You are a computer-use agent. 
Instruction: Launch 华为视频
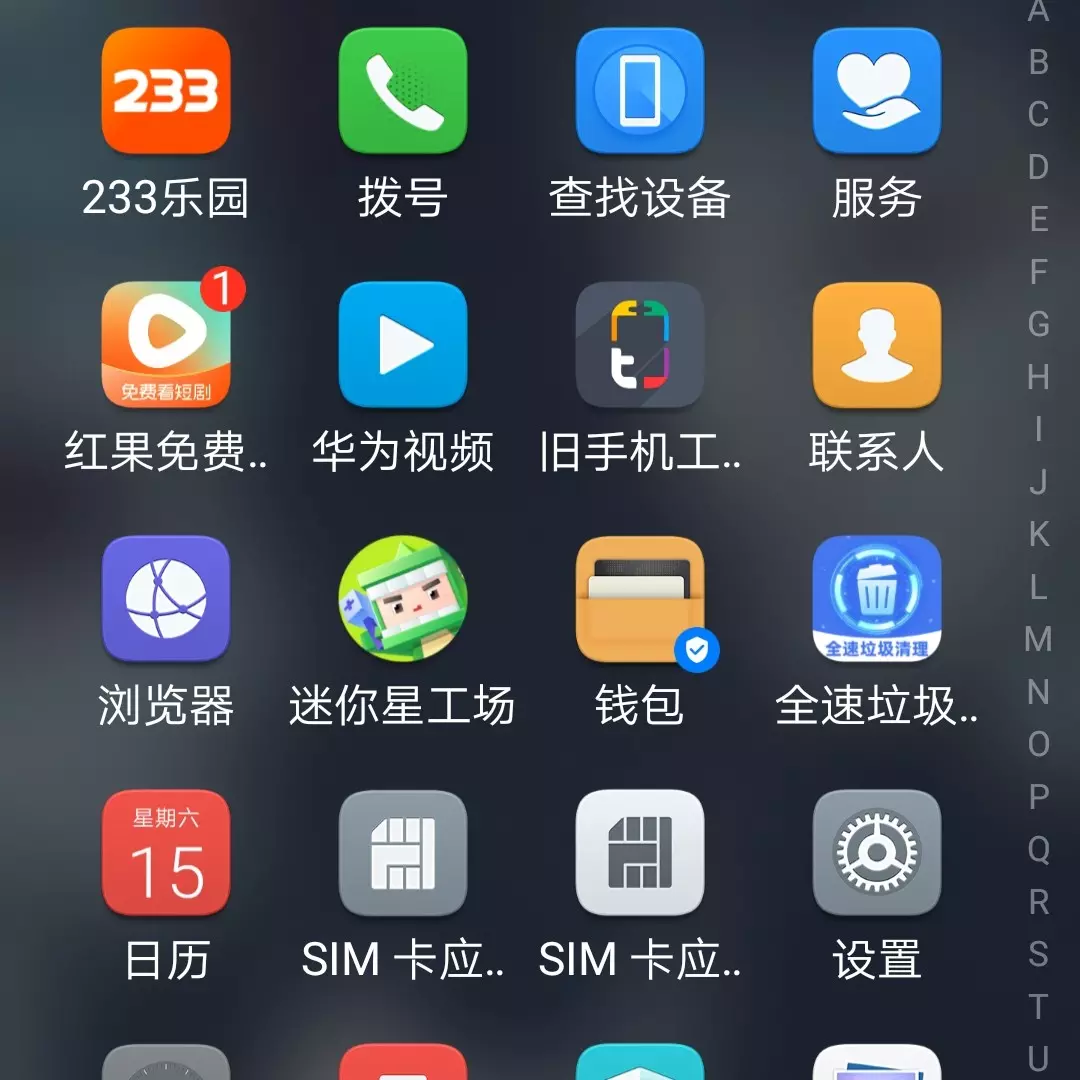[x=403, y=345]
